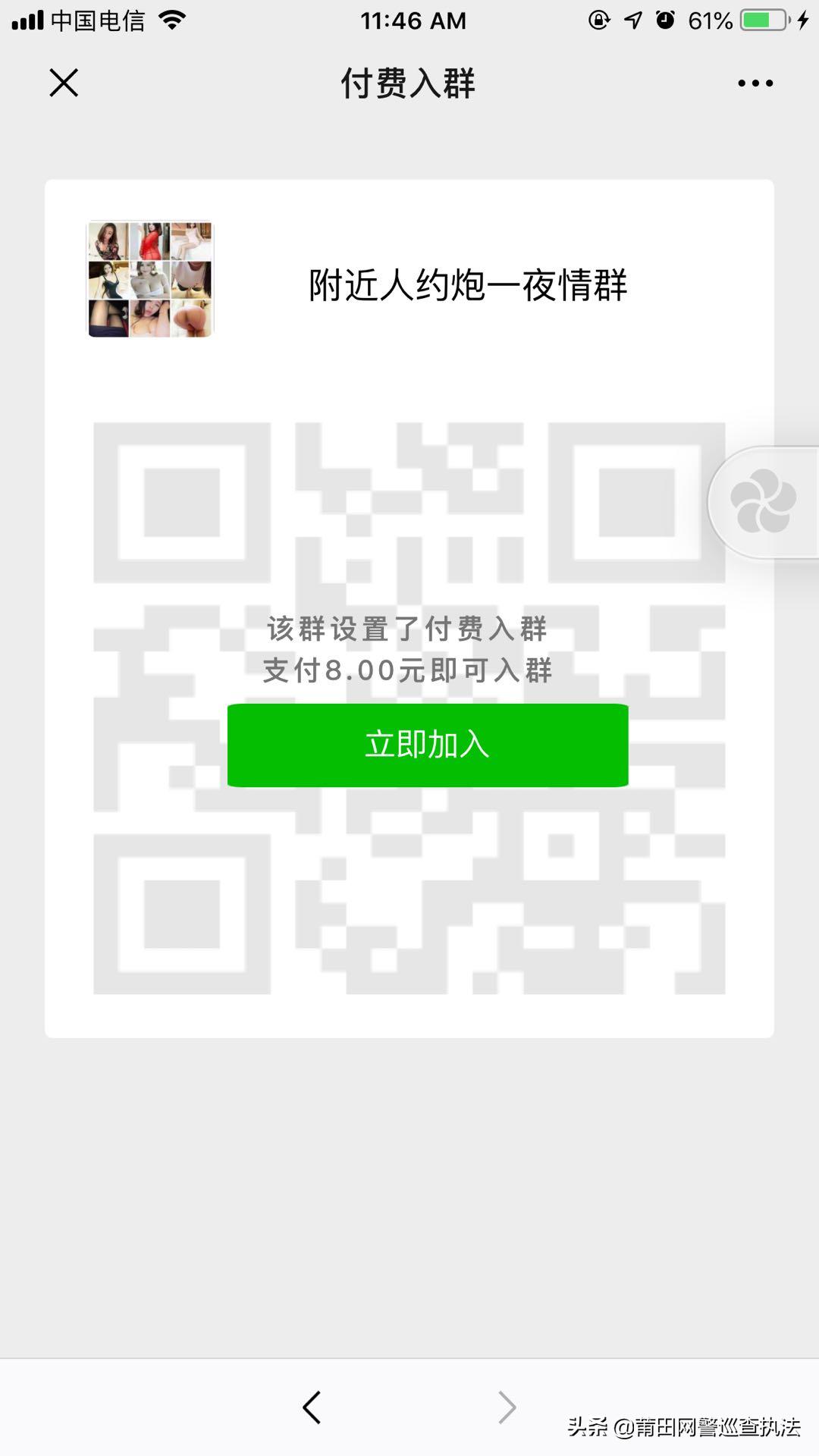Tap the Wi-Fi icon in the status bar
This screenshot has width=819, height=1456.
click(x=171, y=20)
